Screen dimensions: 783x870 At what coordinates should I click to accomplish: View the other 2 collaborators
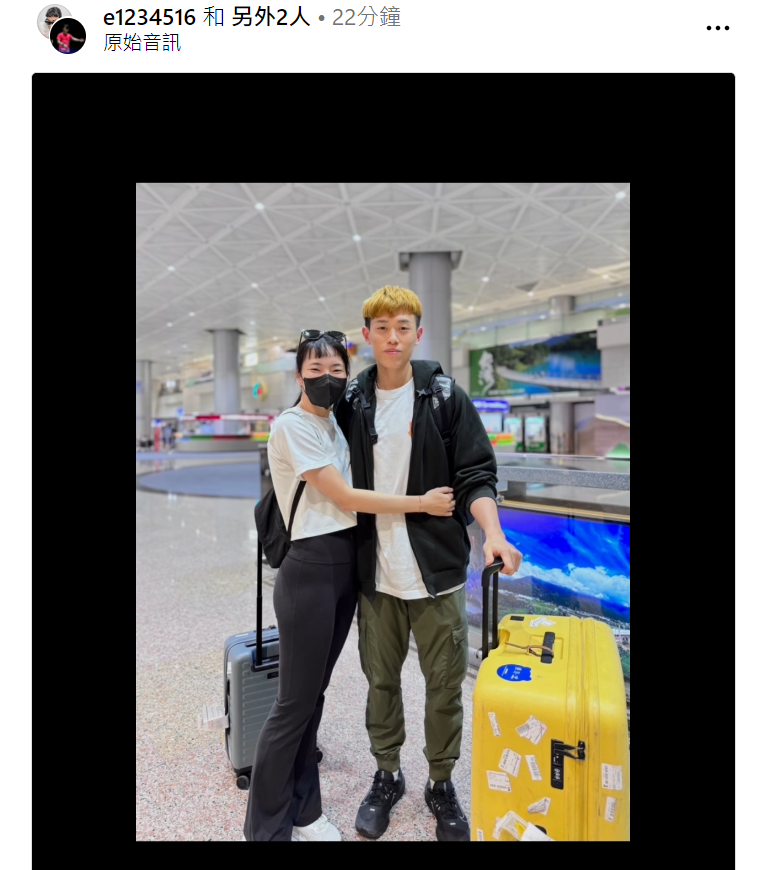click(270, 17)
